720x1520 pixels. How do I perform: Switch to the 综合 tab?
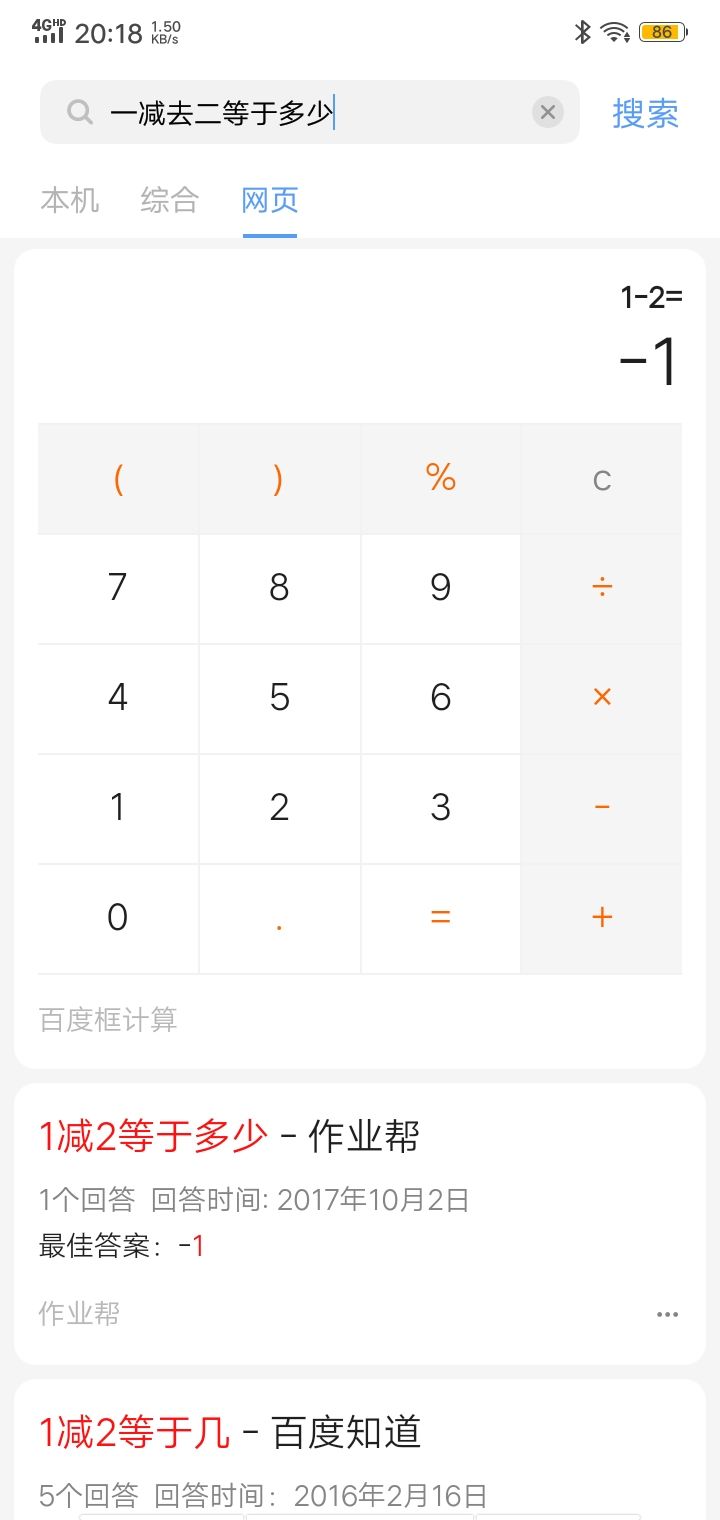coord(170,200)
